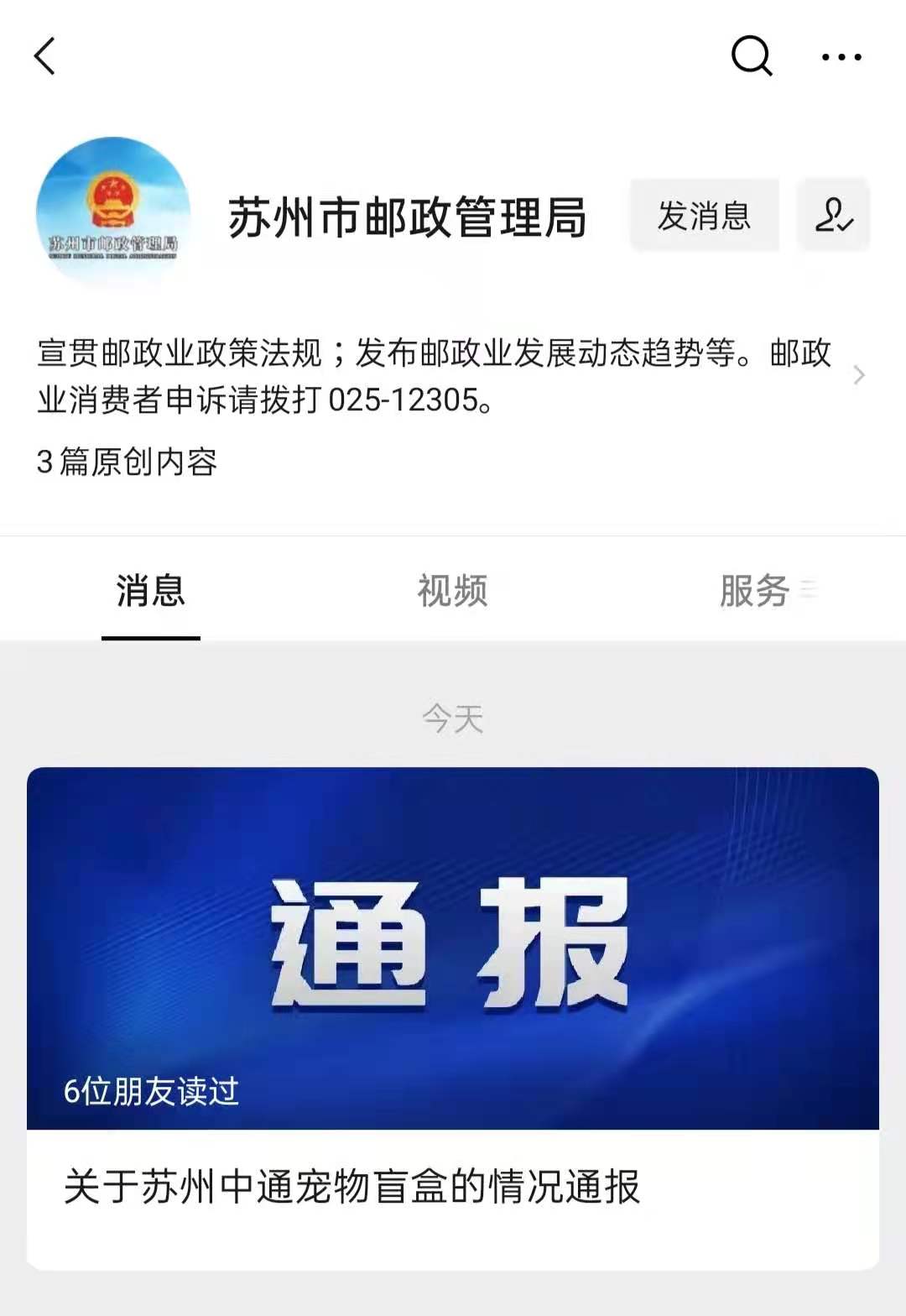Open search within this official account
This screenshot has width=906, height=1316.
click(751, 57)
